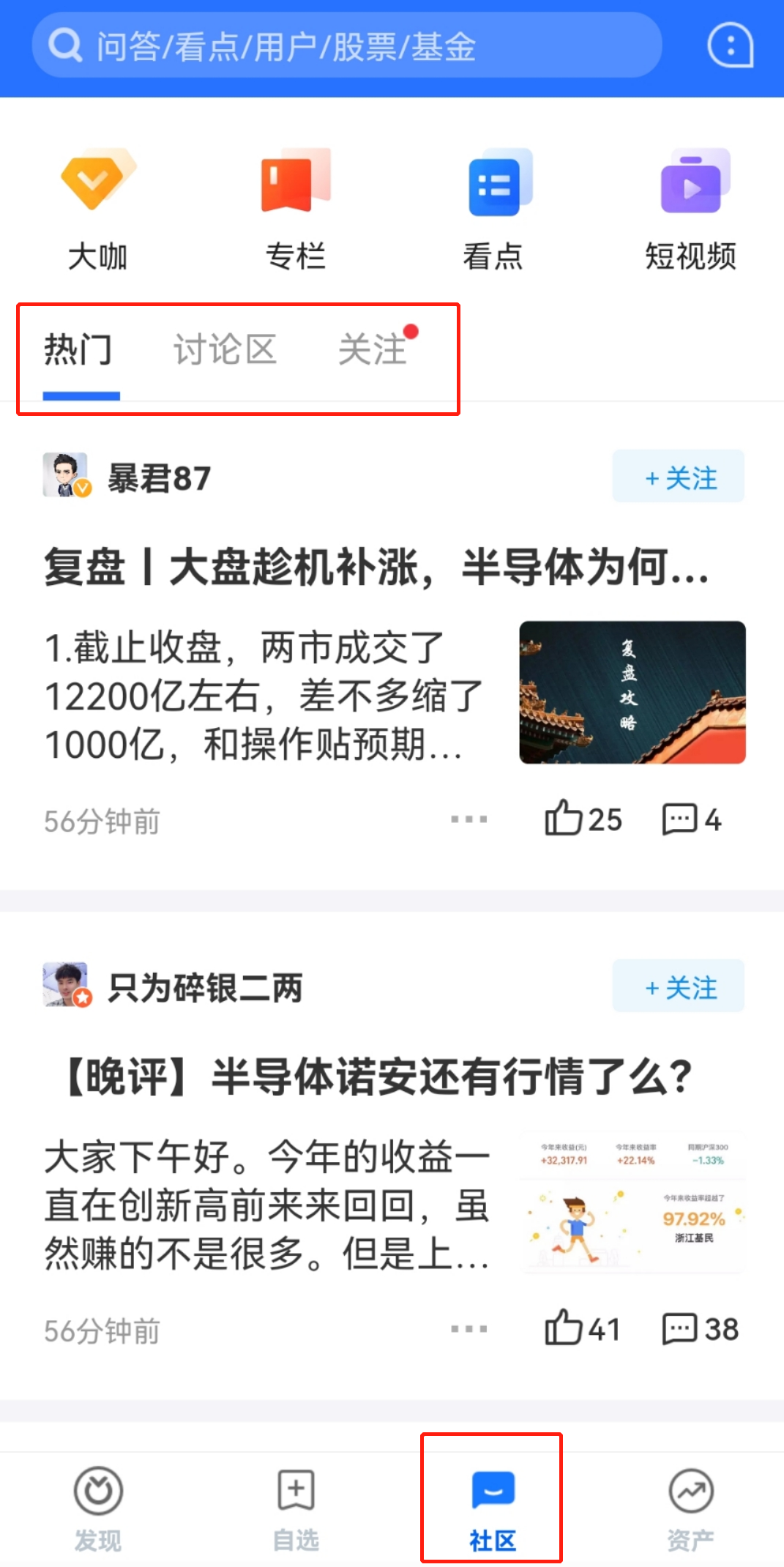This screenshot has height=1567, width=784.
Task: Open the 专栏 section
Action: (295, 210)
